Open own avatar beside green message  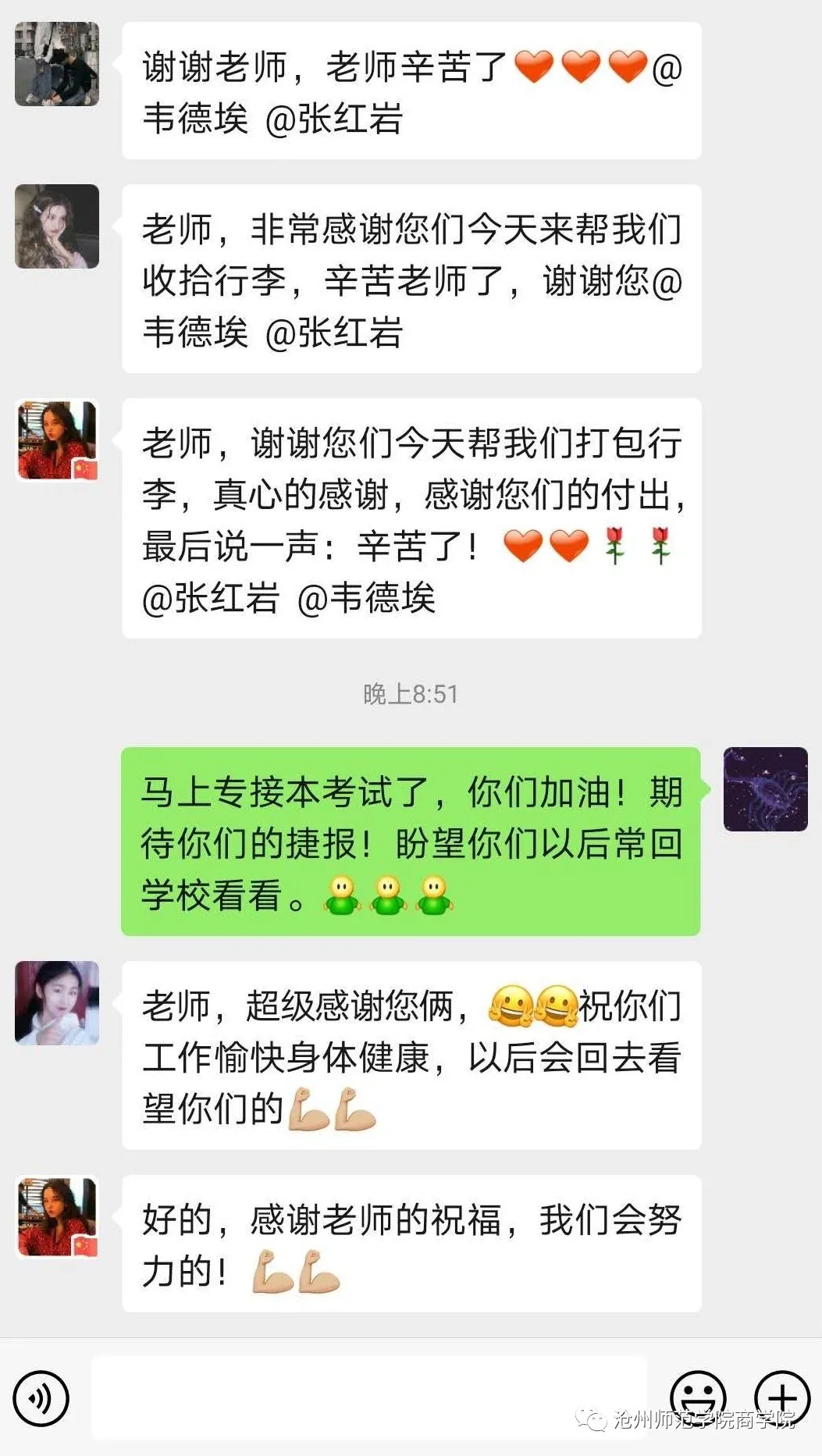(765, 789)
